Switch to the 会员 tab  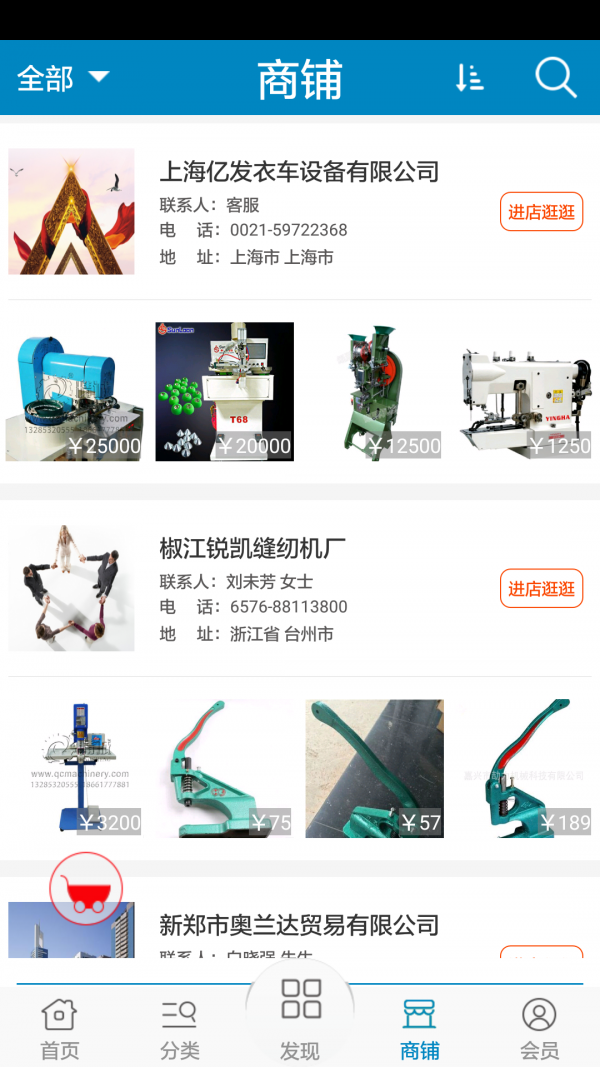539,1028
